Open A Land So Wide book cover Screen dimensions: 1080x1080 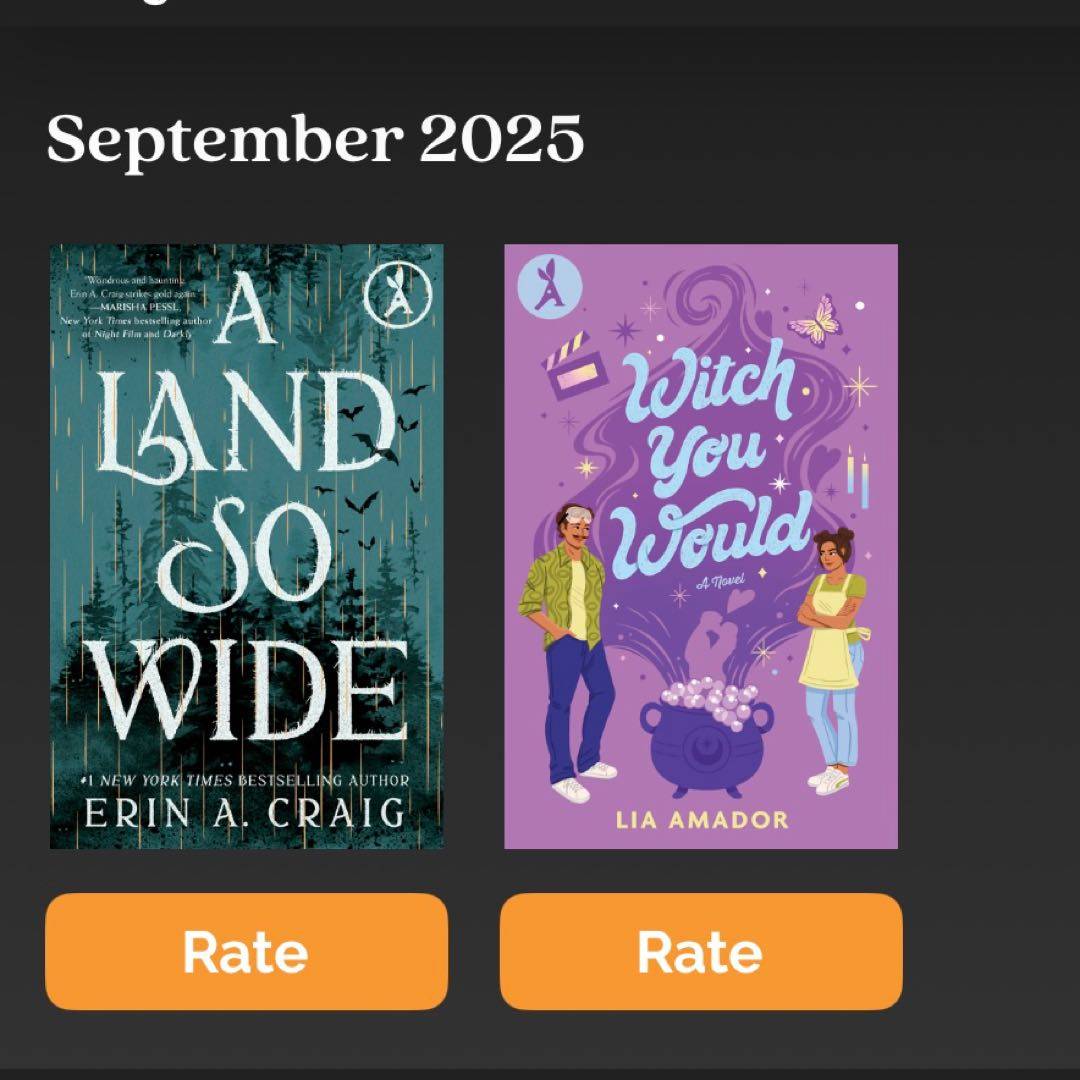(246, 546)
